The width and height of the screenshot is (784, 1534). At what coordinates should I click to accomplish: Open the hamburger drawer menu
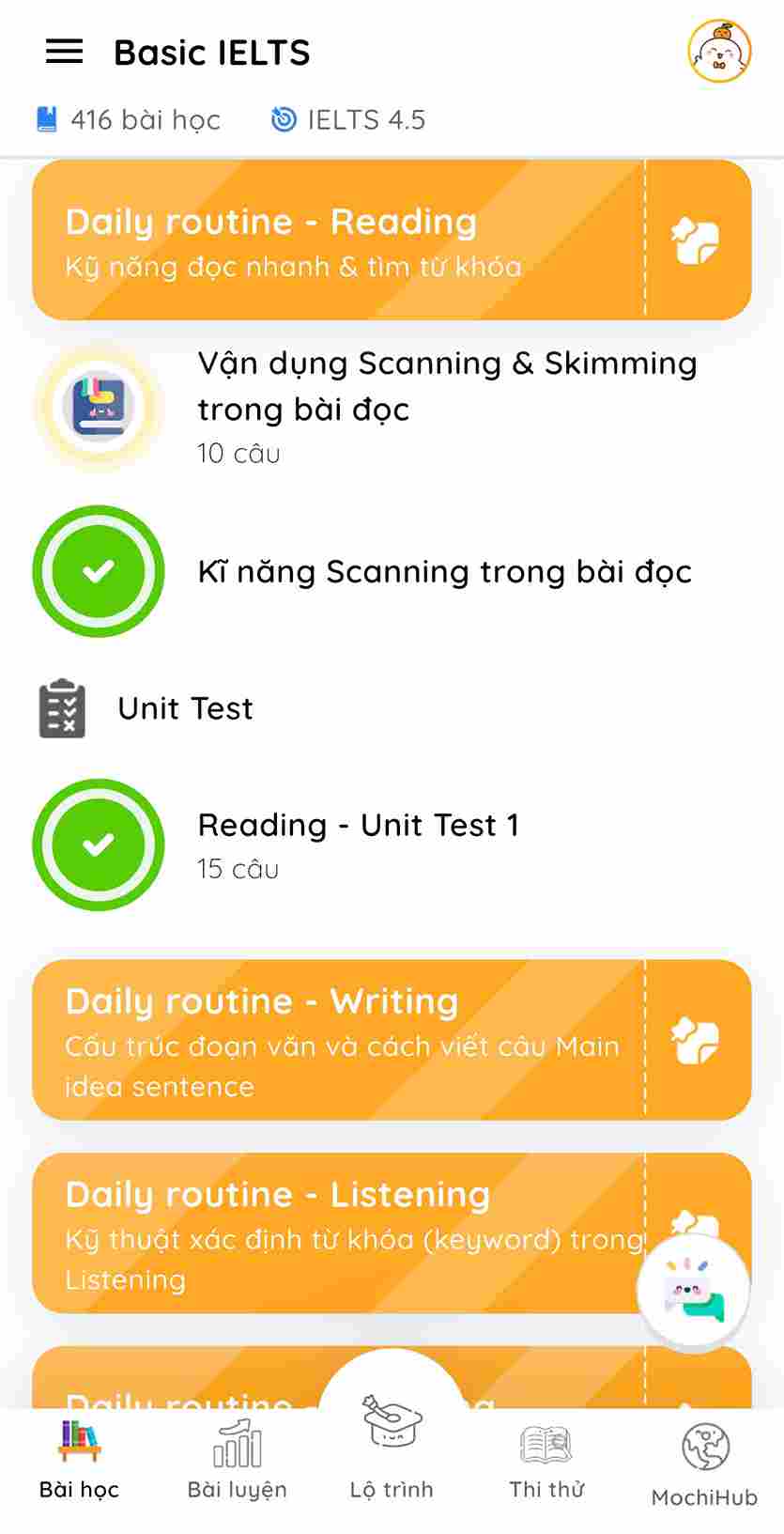(x=64, y=52)
